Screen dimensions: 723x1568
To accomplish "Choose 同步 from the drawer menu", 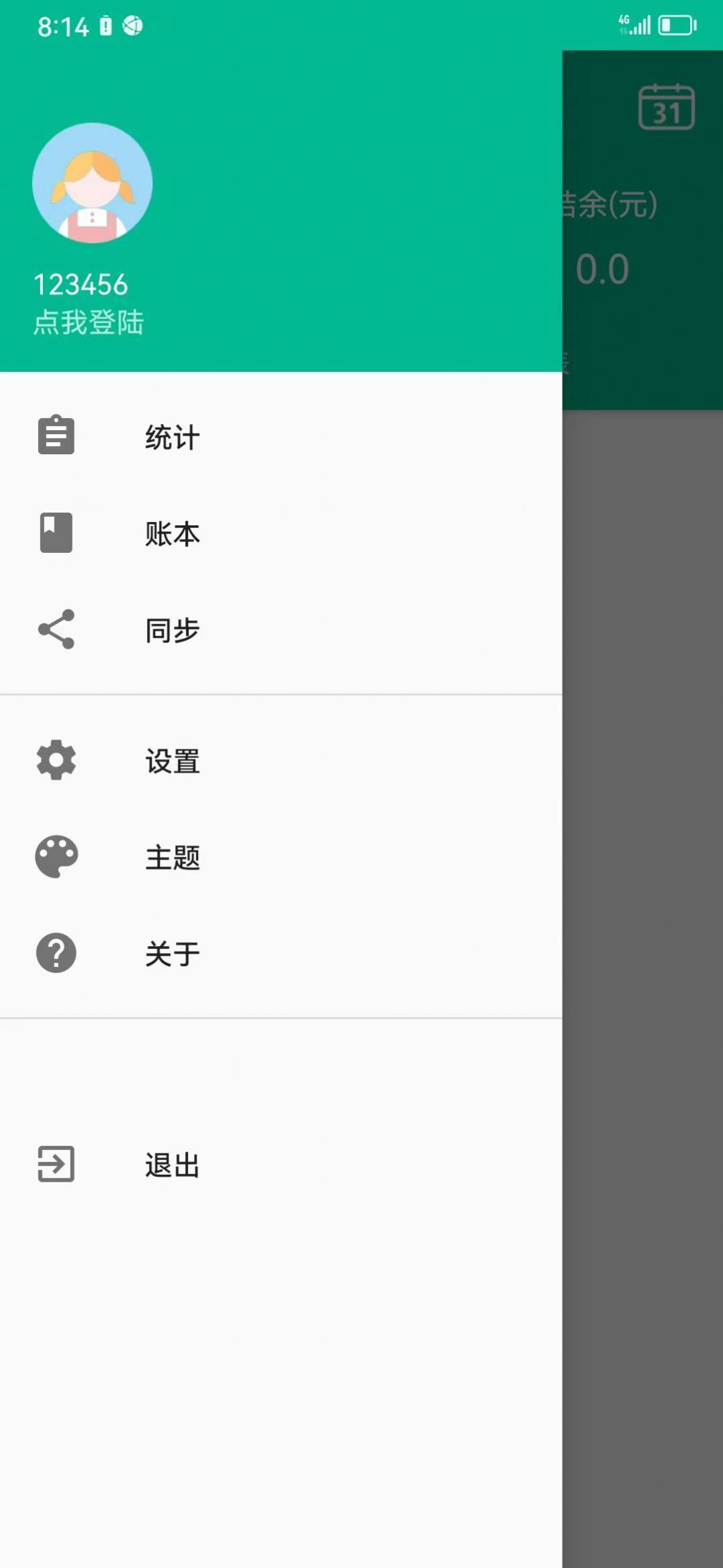I will [172, 629].
